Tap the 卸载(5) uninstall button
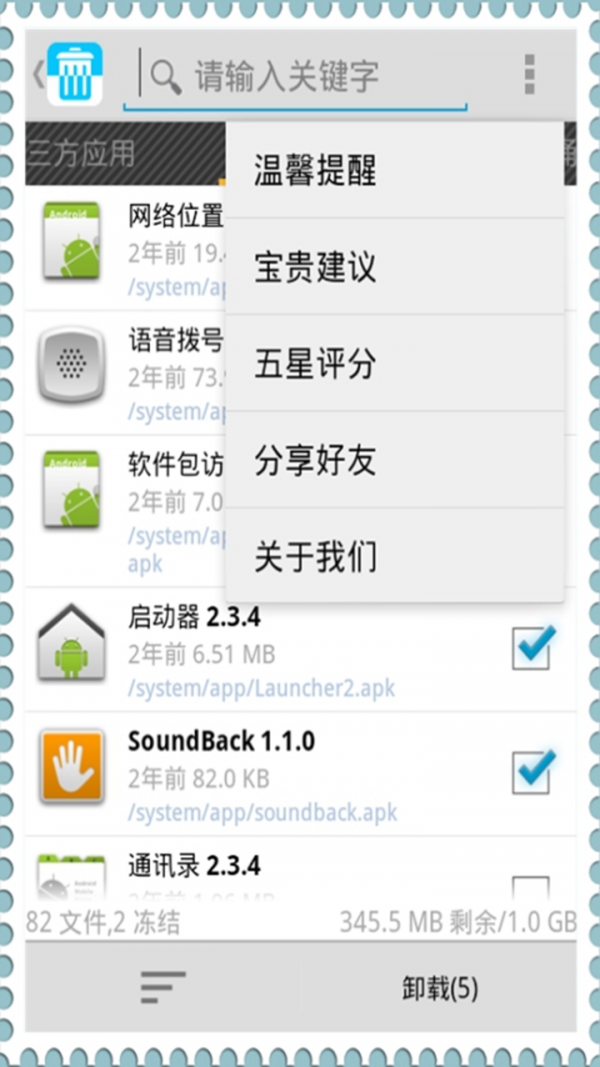 point(440,989)
